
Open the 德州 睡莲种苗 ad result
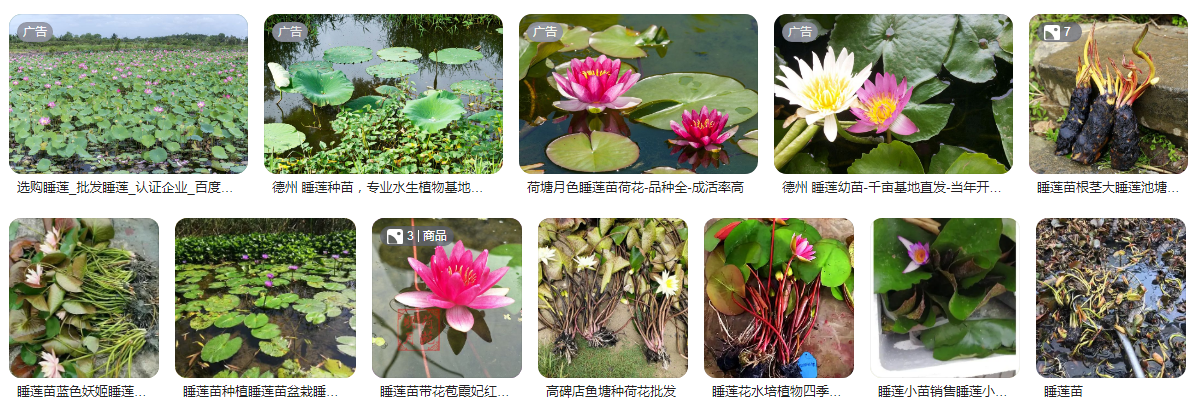tap(383, 94)
